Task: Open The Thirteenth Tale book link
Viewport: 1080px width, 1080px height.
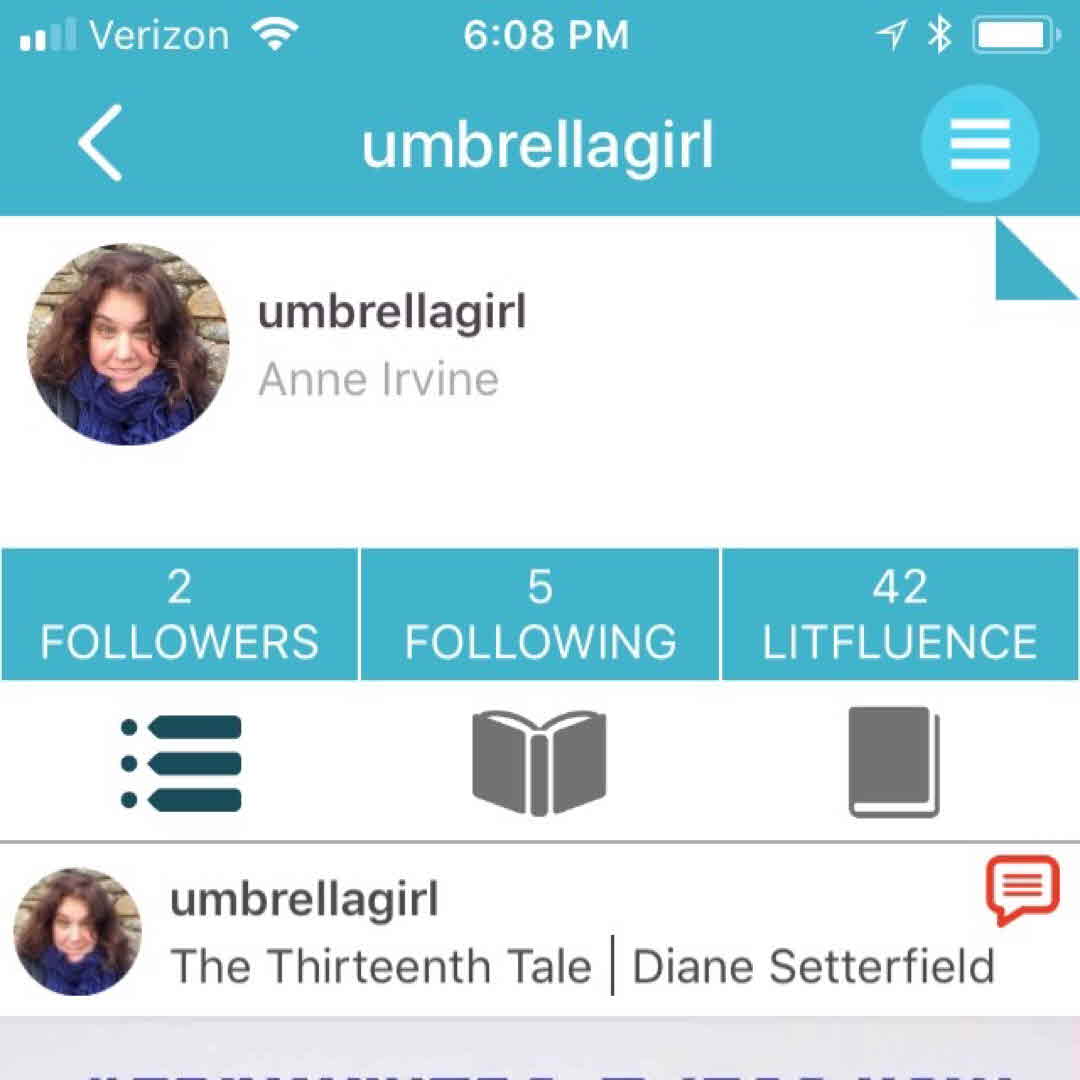Action: point(380,967)
